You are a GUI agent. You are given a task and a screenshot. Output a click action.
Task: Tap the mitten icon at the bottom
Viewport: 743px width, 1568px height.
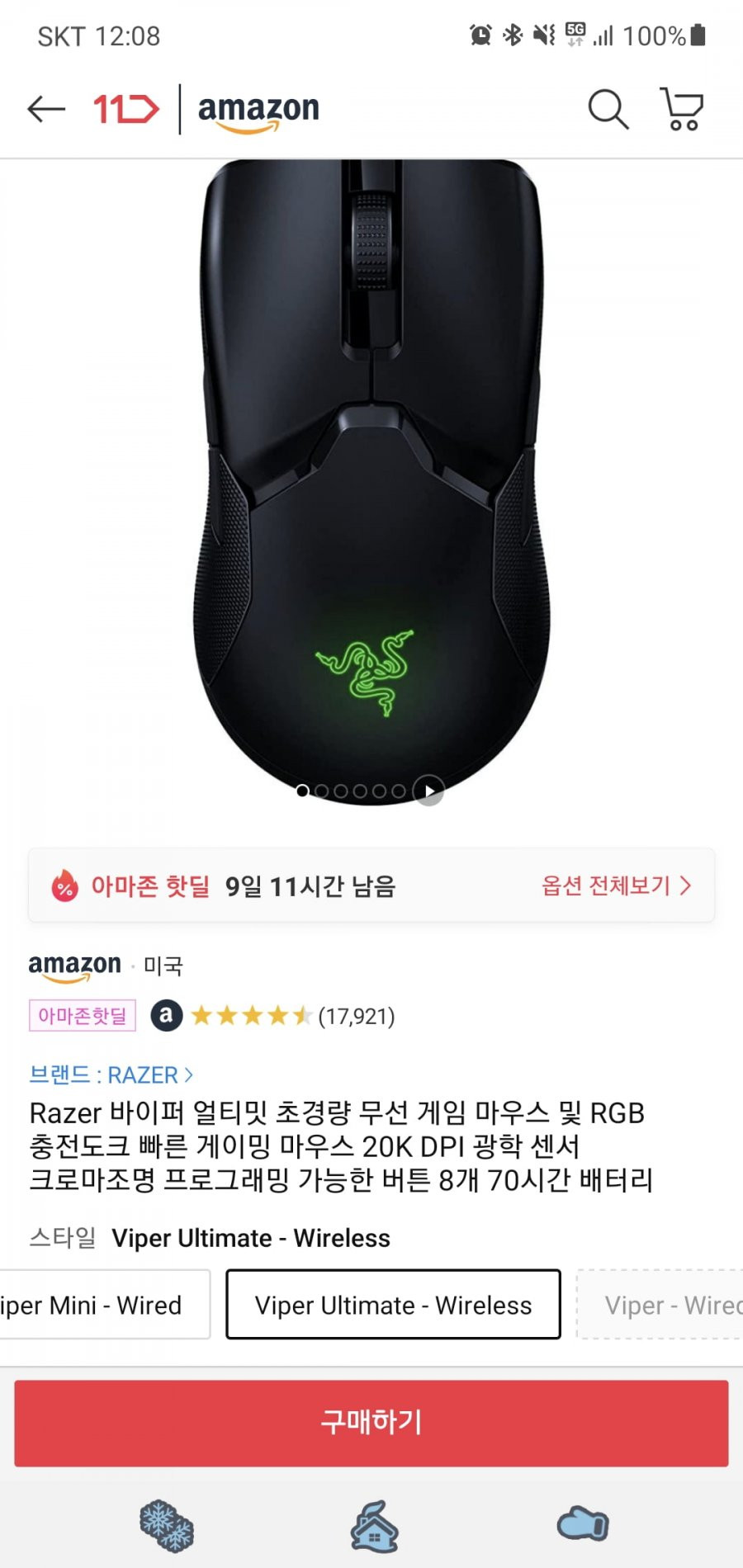click(583, 1524)
